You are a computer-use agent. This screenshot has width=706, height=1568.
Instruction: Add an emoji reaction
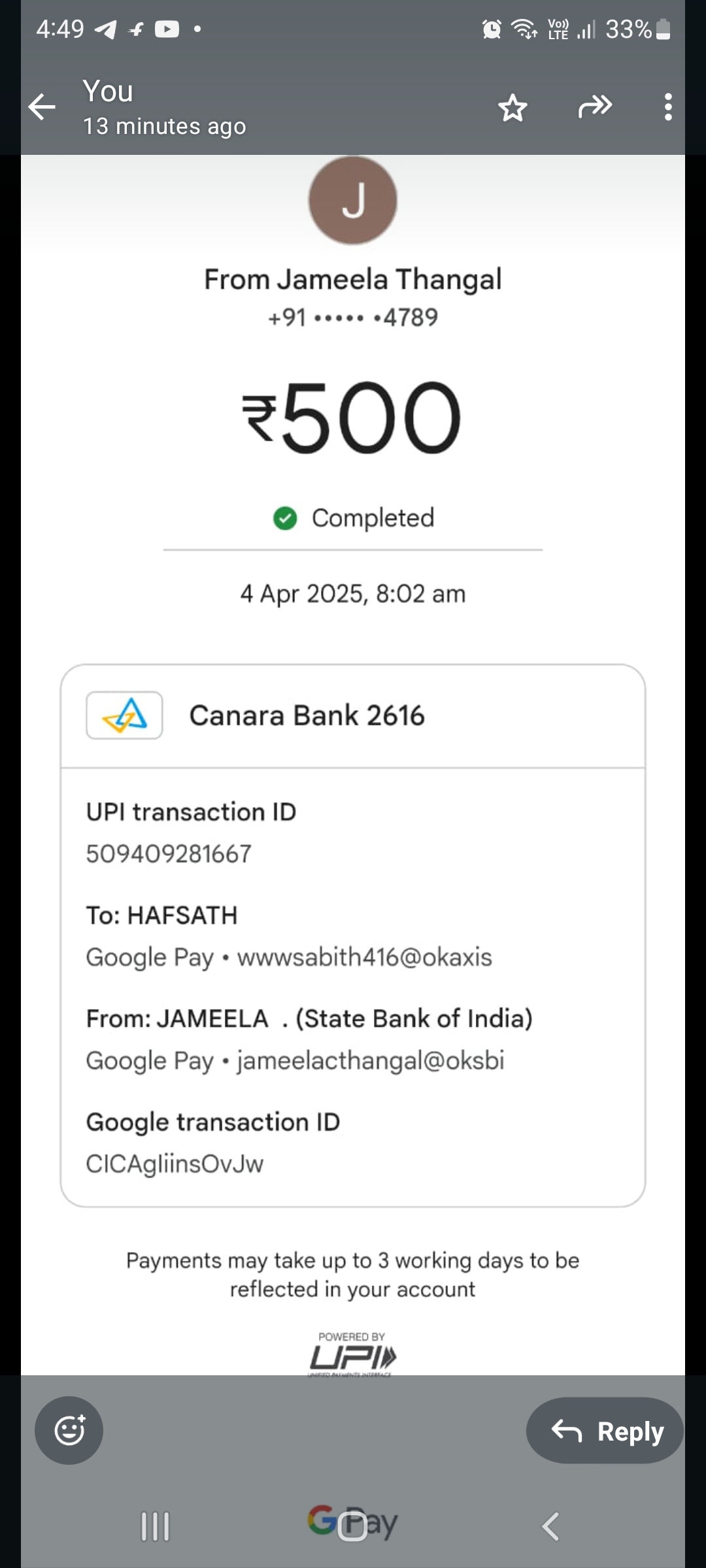pyautogui.click(x=69, y=1430)
